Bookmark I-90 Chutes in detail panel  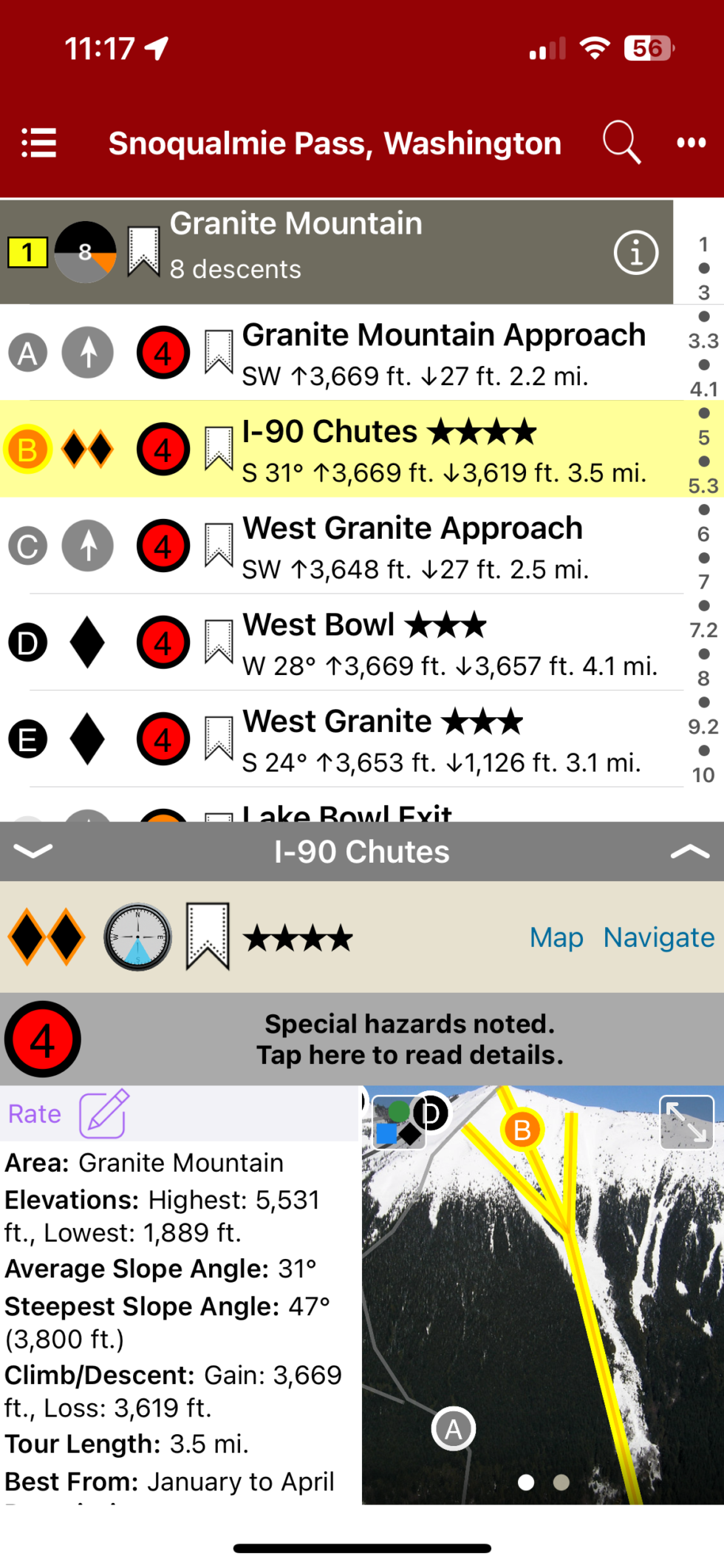tap(208, 936)
